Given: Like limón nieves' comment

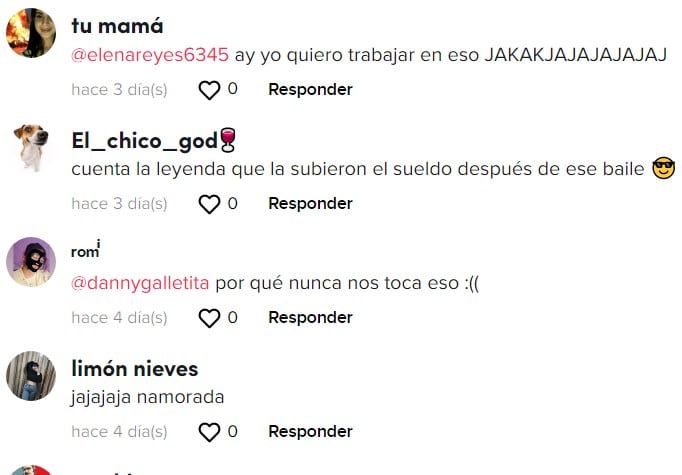Looking at the screenshot, I should pyautogui.click(x=209, y=432).
